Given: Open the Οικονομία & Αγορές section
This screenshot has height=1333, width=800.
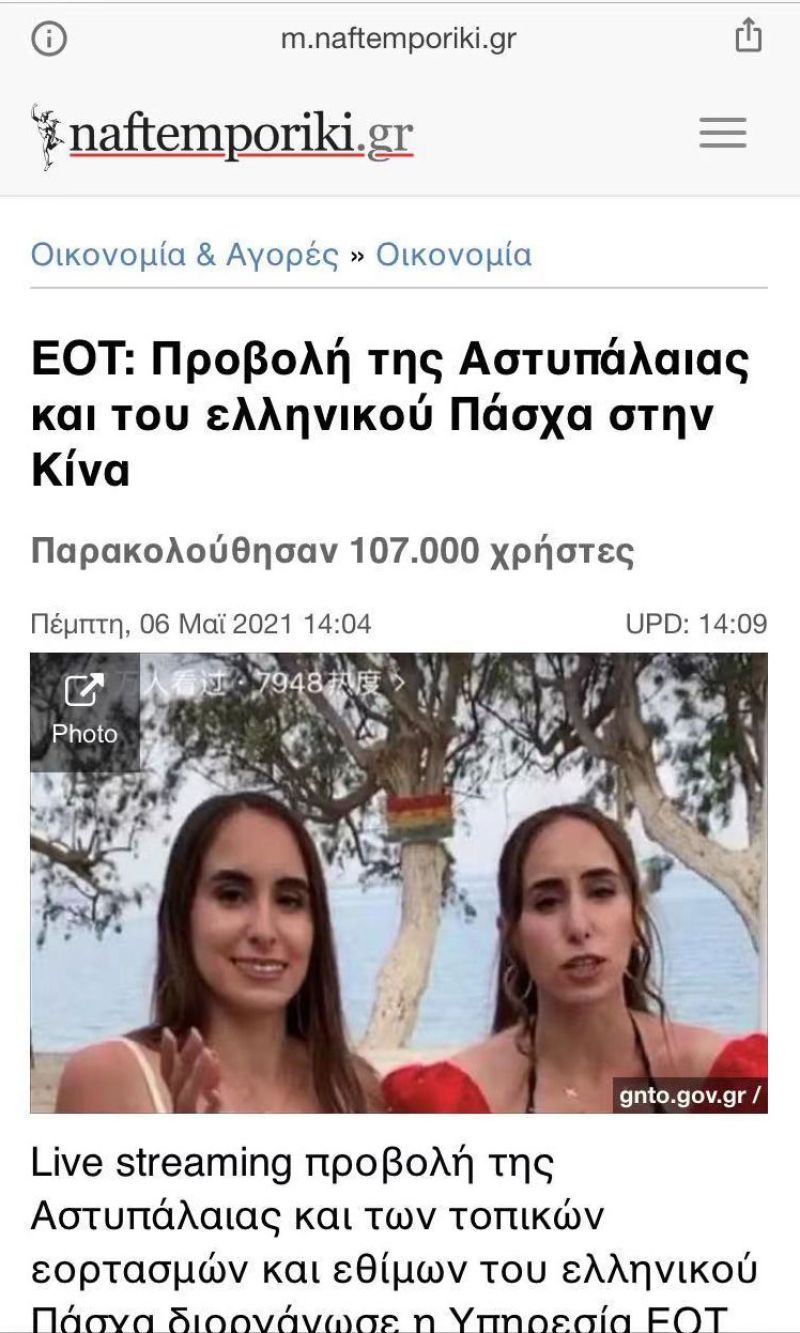Looking at the screenshot, I should [x=185, y=255].
